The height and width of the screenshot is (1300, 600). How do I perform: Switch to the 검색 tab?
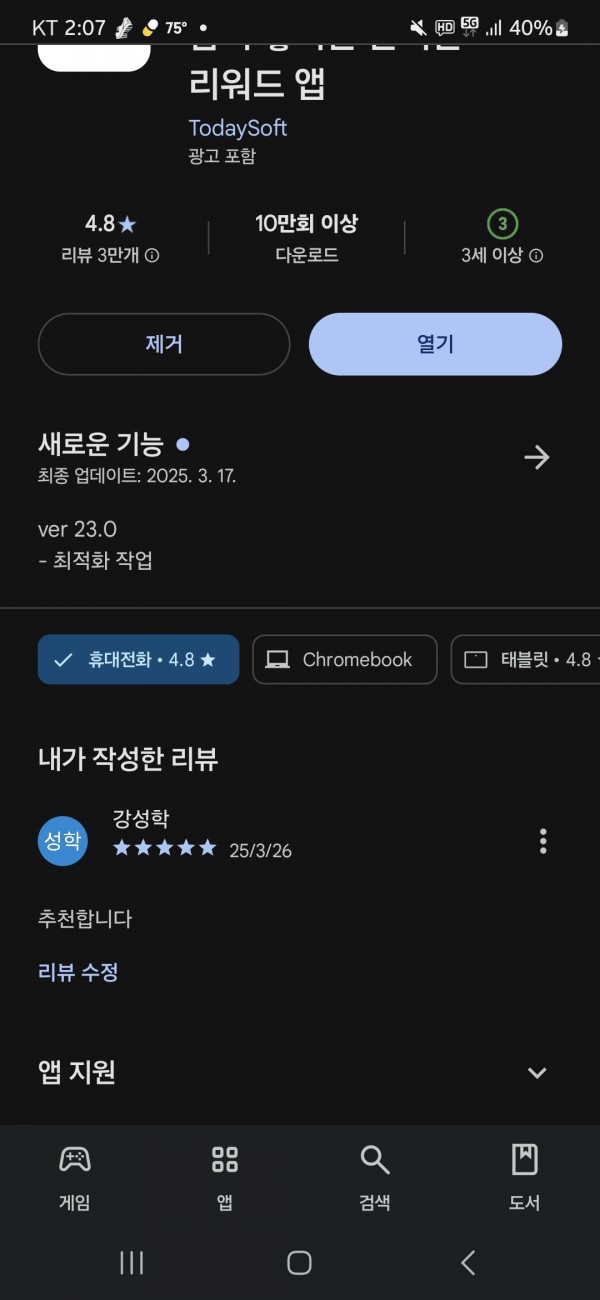[x=375, y=1177]
